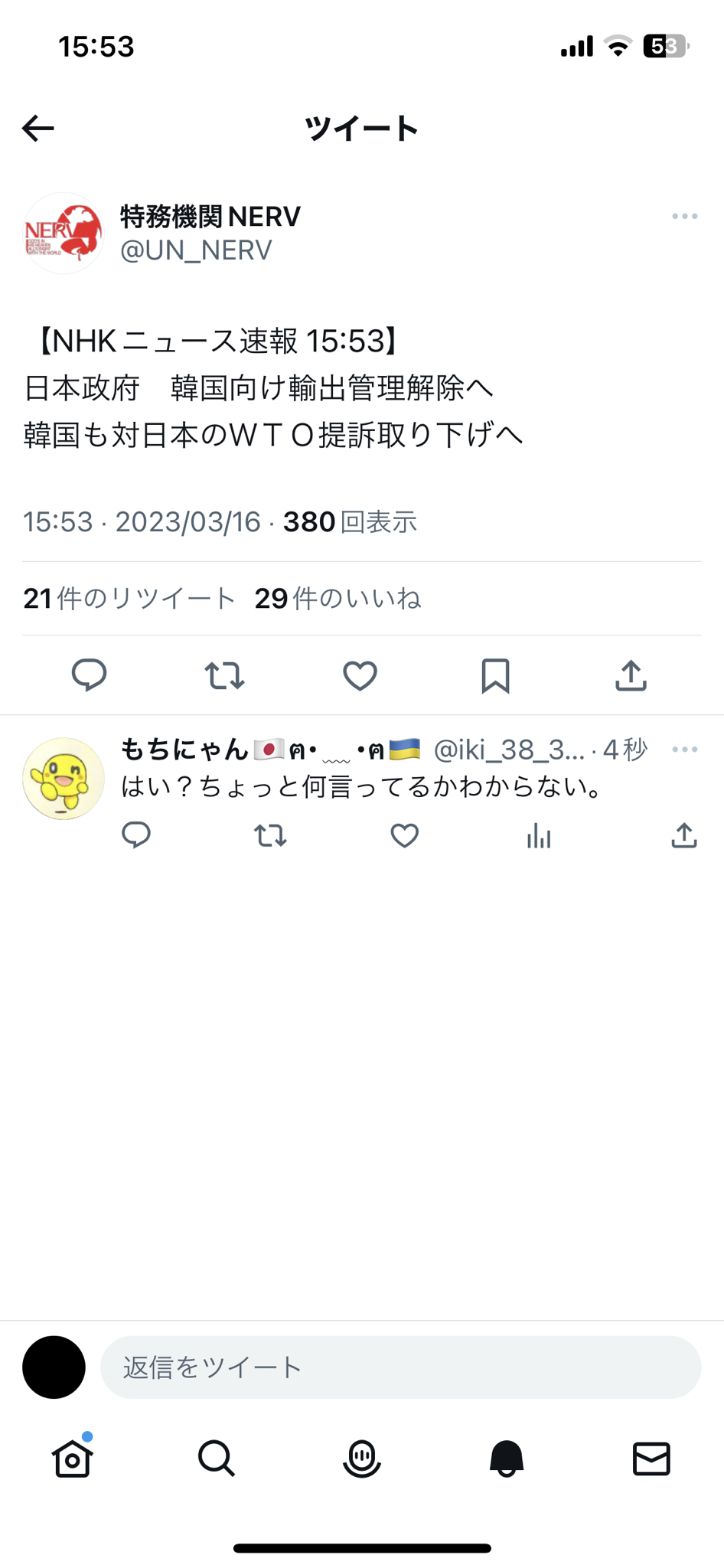The height and width of the screenshot is (1568, 724).
Task: Open the Messages envelope tab
Action: click(651, 1459)
